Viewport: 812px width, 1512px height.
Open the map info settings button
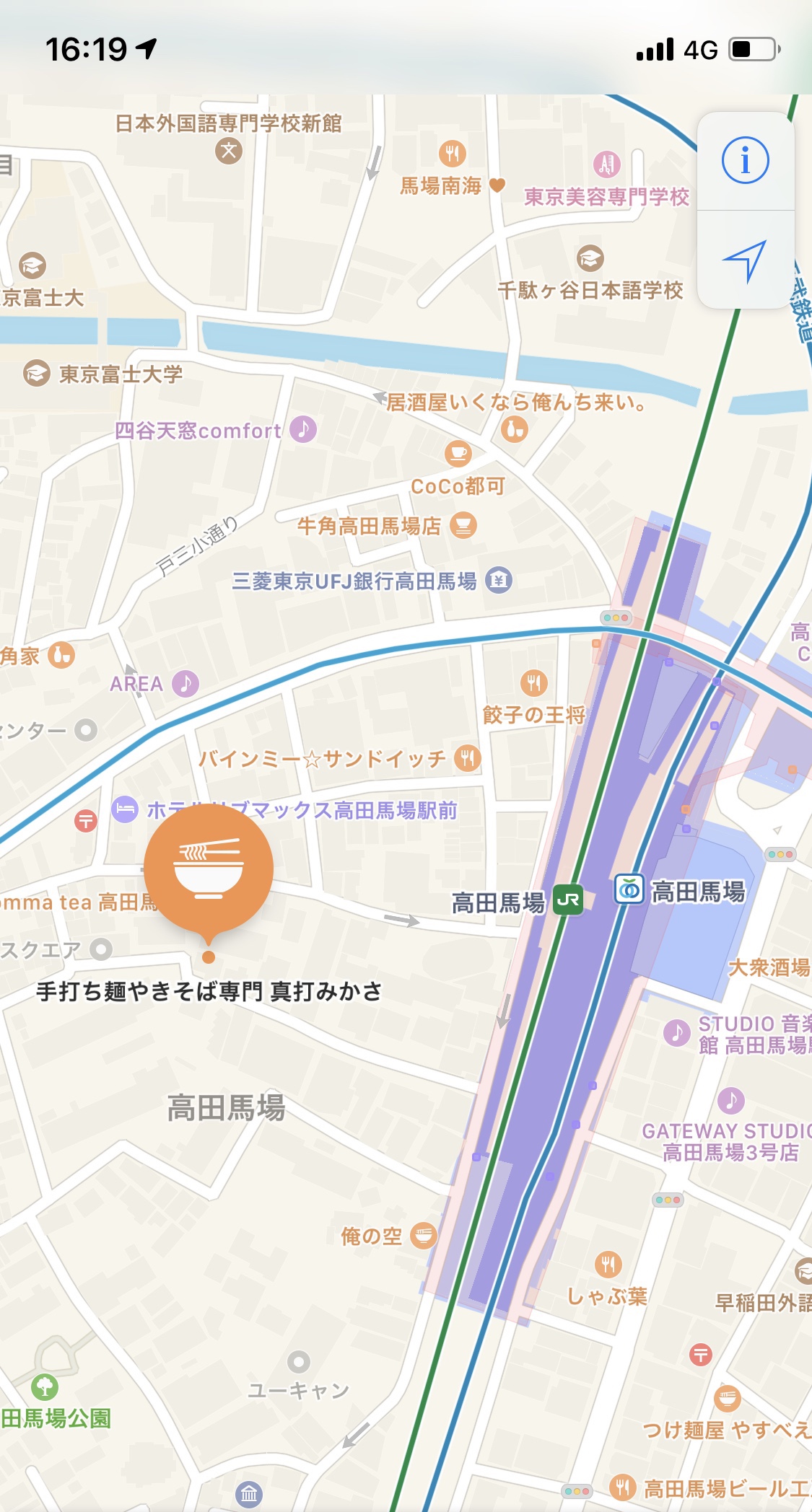745,160
